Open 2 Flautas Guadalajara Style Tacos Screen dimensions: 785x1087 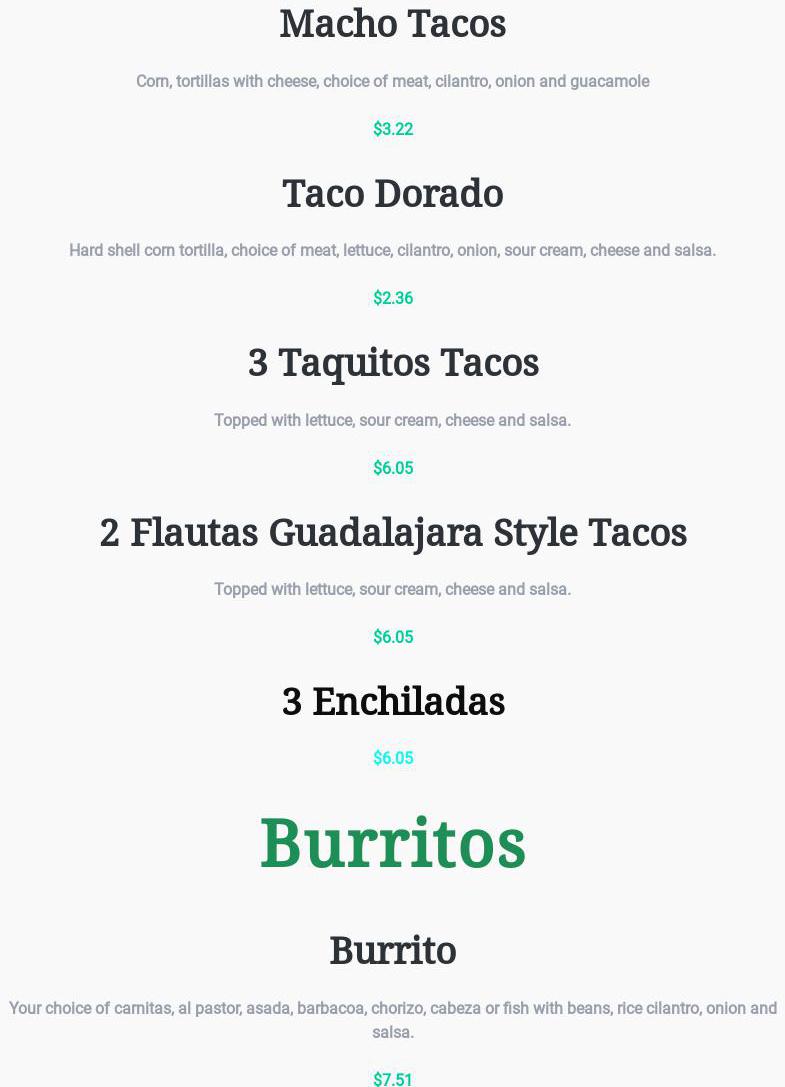click(392, 533)
